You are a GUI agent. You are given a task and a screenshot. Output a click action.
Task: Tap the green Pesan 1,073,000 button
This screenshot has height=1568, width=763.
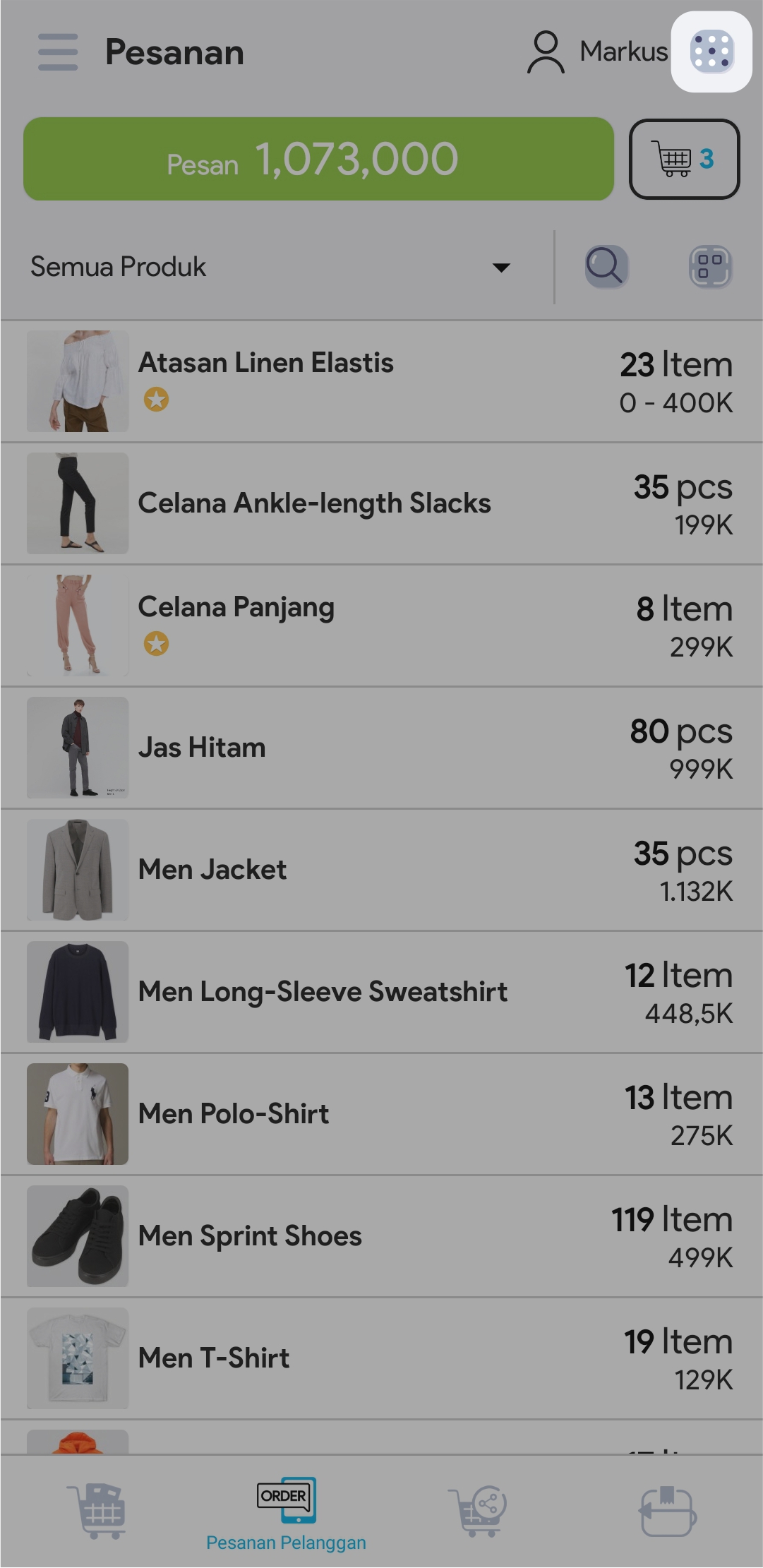point(318,159)
